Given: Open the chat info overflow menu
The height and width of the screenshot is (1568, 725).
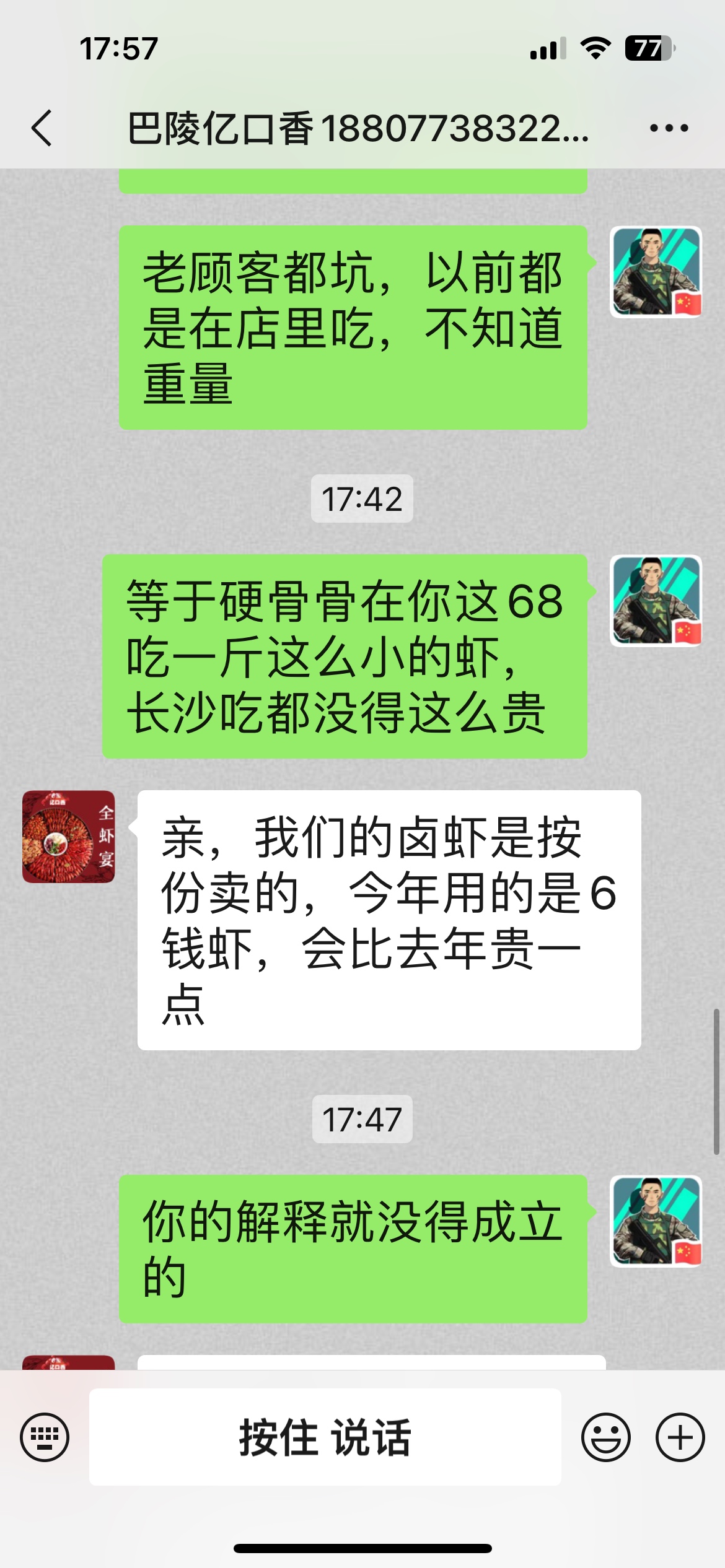Looking at the screenshot, I should coord(669,128).
